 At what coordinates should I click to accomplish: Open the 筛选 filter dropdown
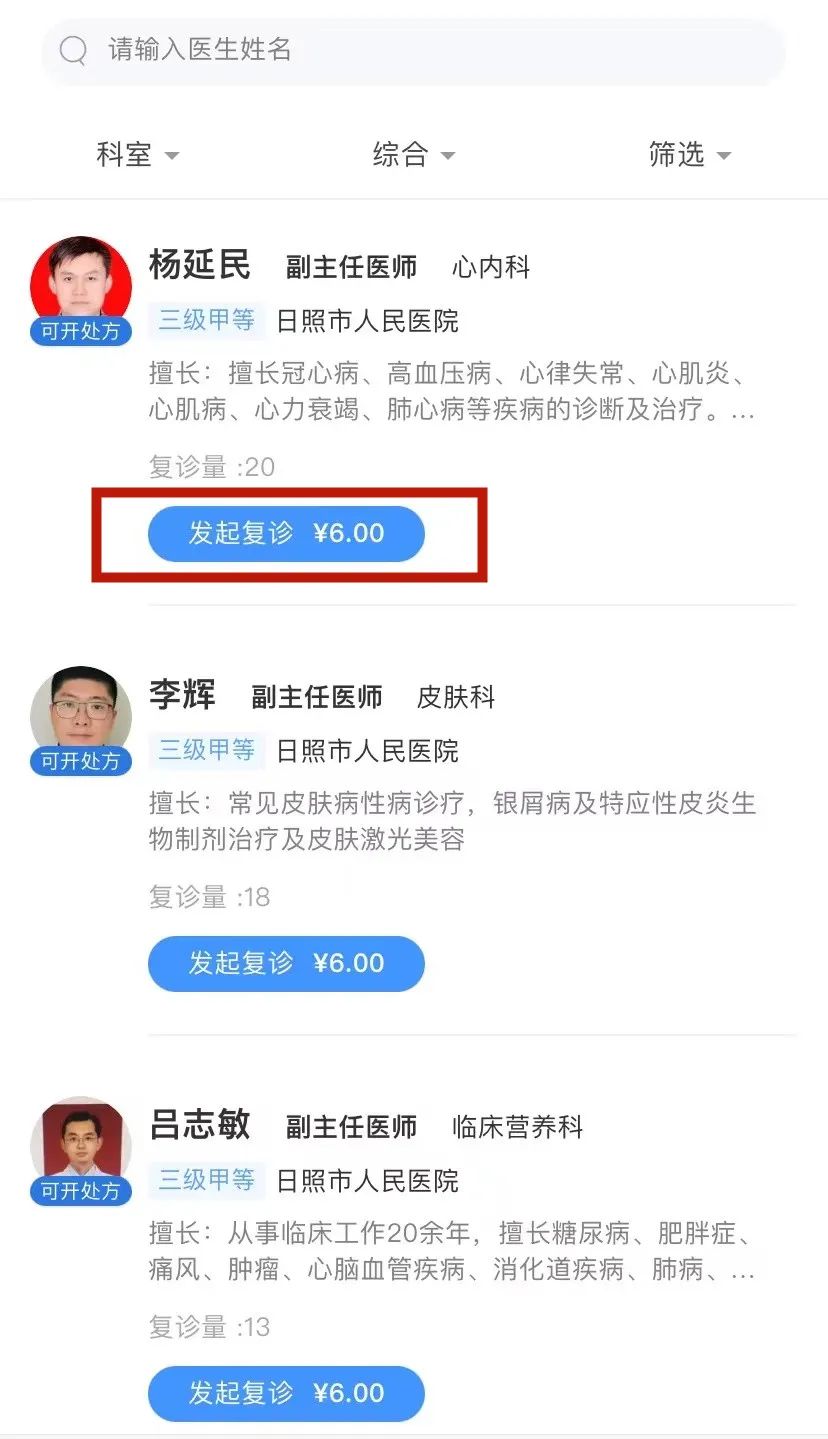click(x=690, y=154)
